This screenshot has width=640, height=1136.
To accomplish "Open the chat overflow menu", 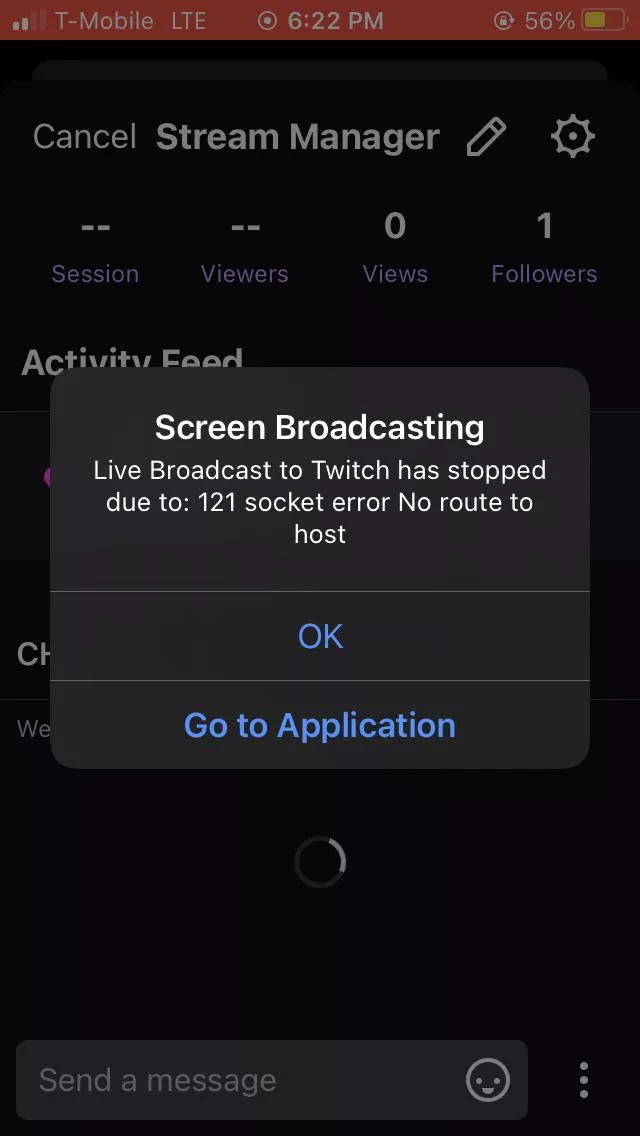I will coord(584,1080).
